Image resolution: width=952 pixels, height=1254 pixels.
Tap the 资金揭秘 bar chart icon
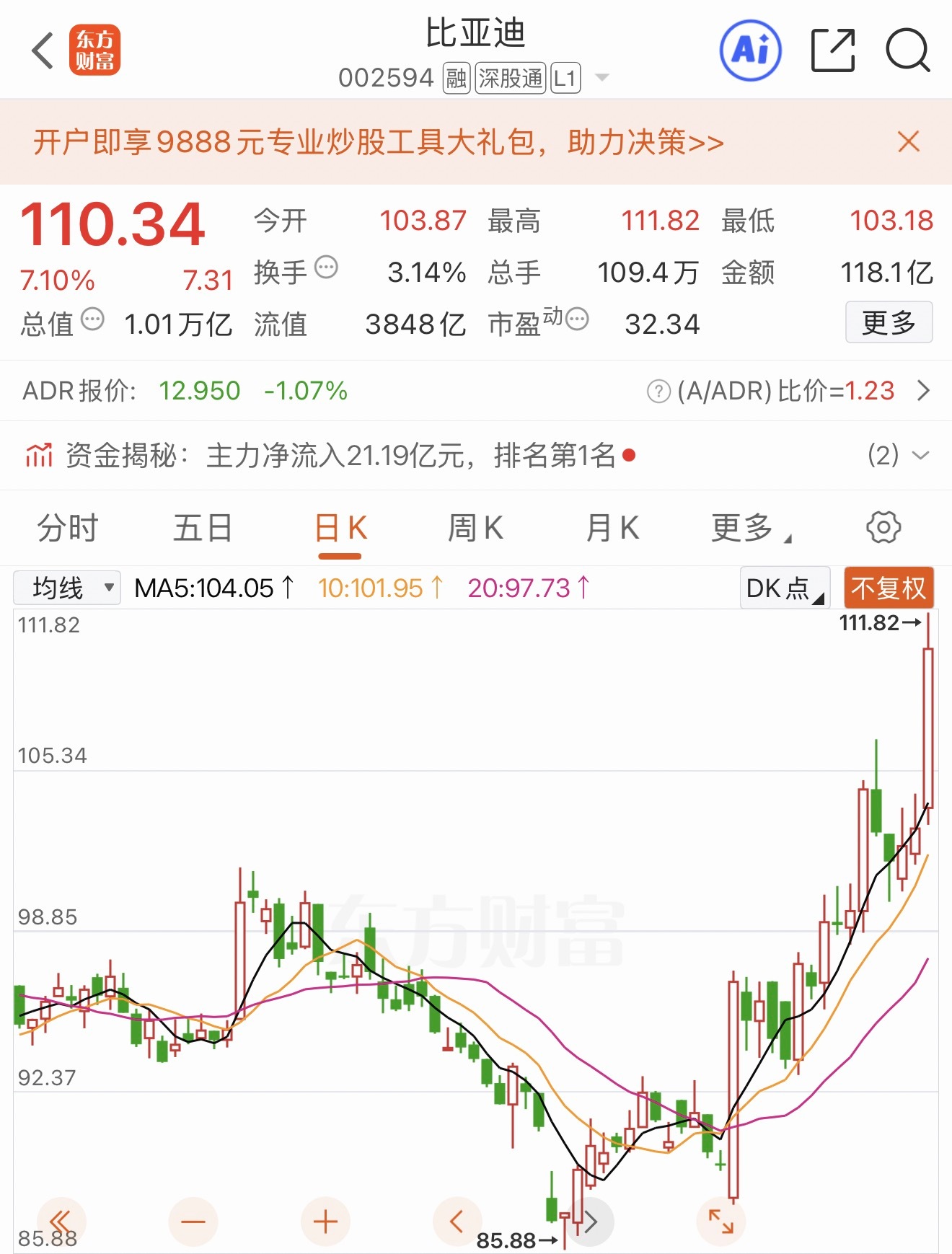point(38,456)
